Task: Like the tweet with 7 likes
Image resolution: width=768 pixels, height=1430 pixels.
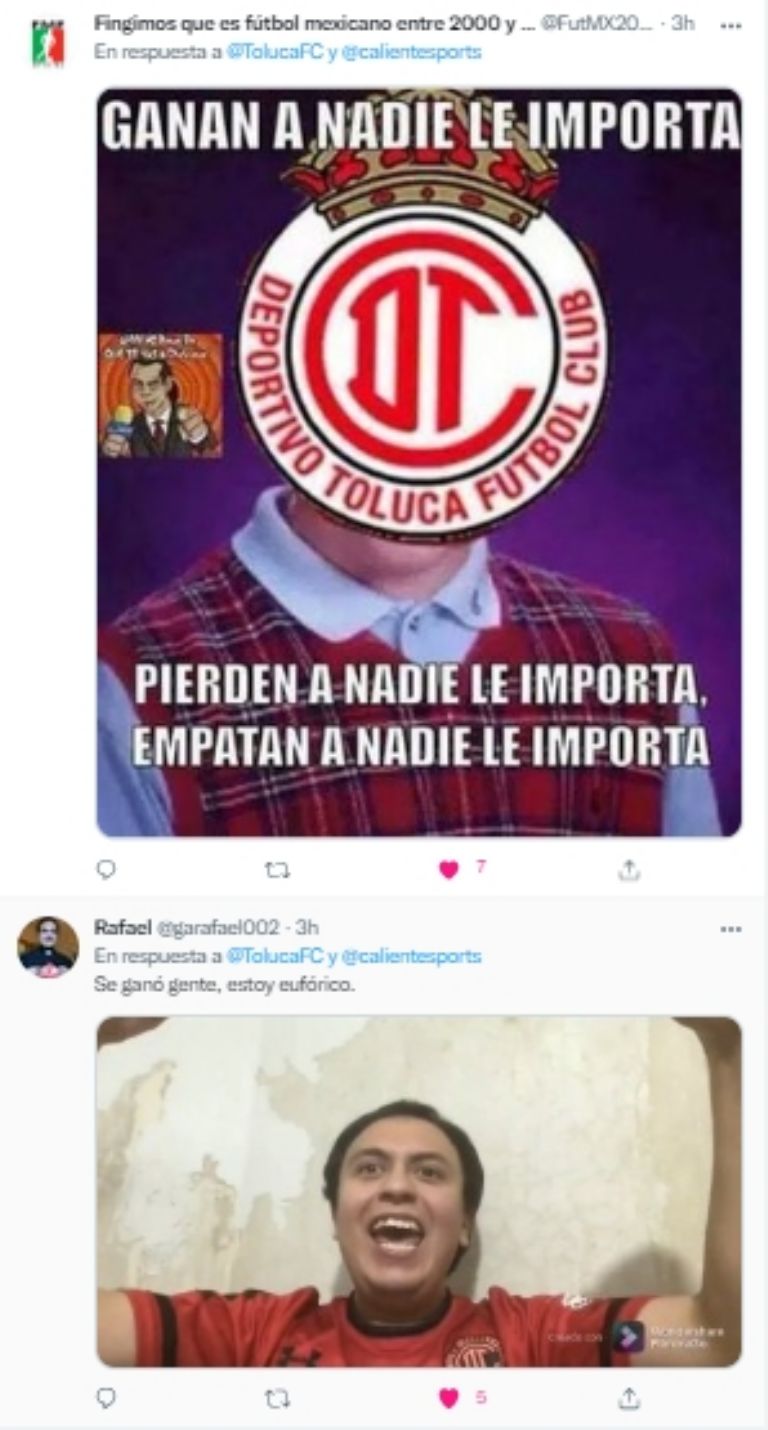Action: pos(449,870)
